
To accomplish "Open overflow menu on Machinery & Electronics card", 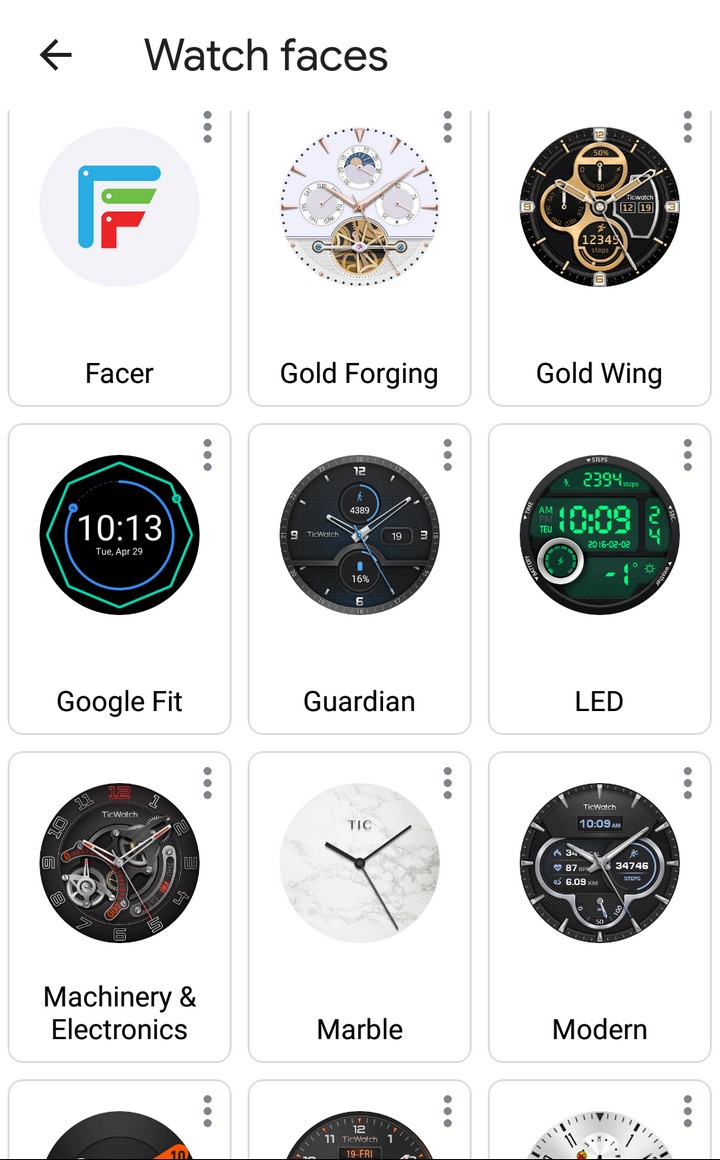I will pos(208,783).
